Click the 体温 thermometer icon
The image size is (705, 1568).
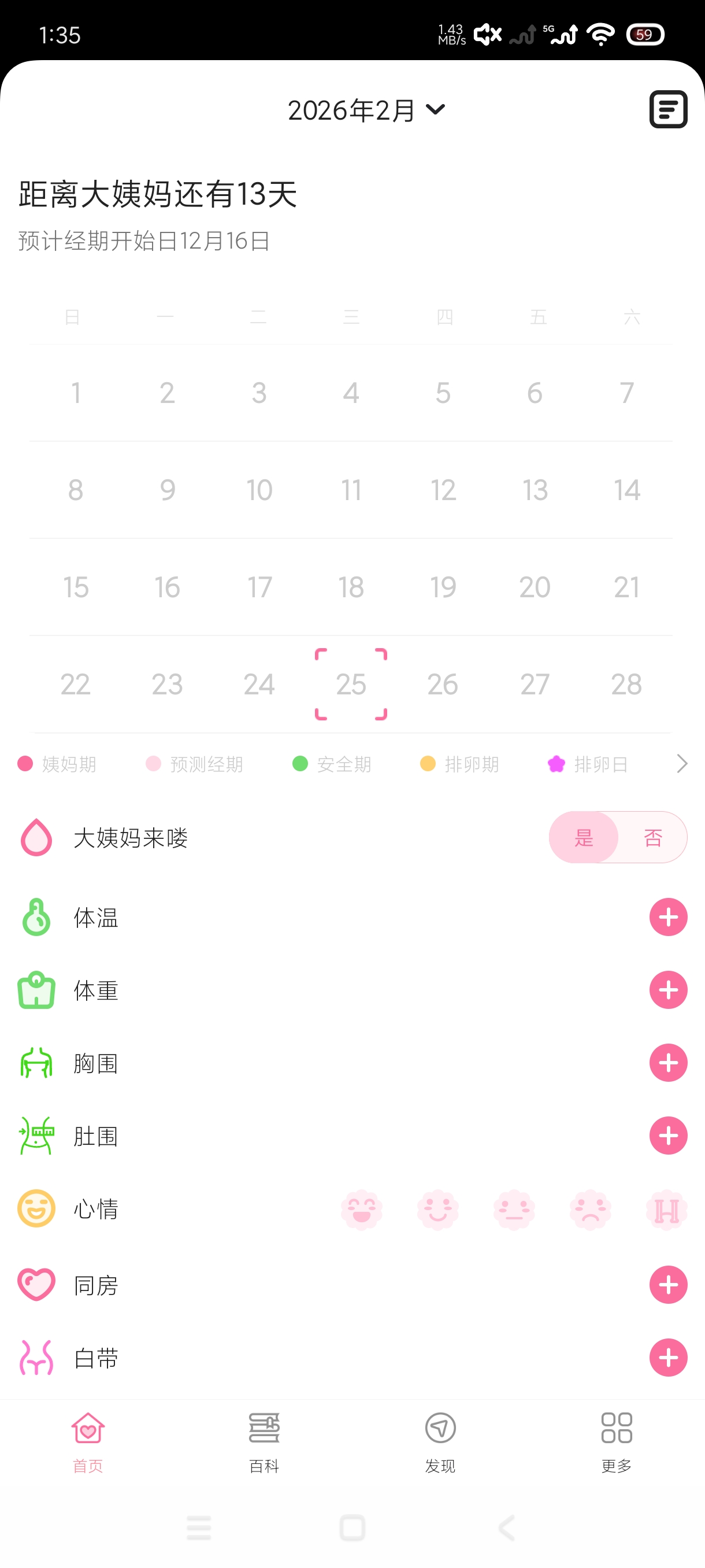pos(36,918)
